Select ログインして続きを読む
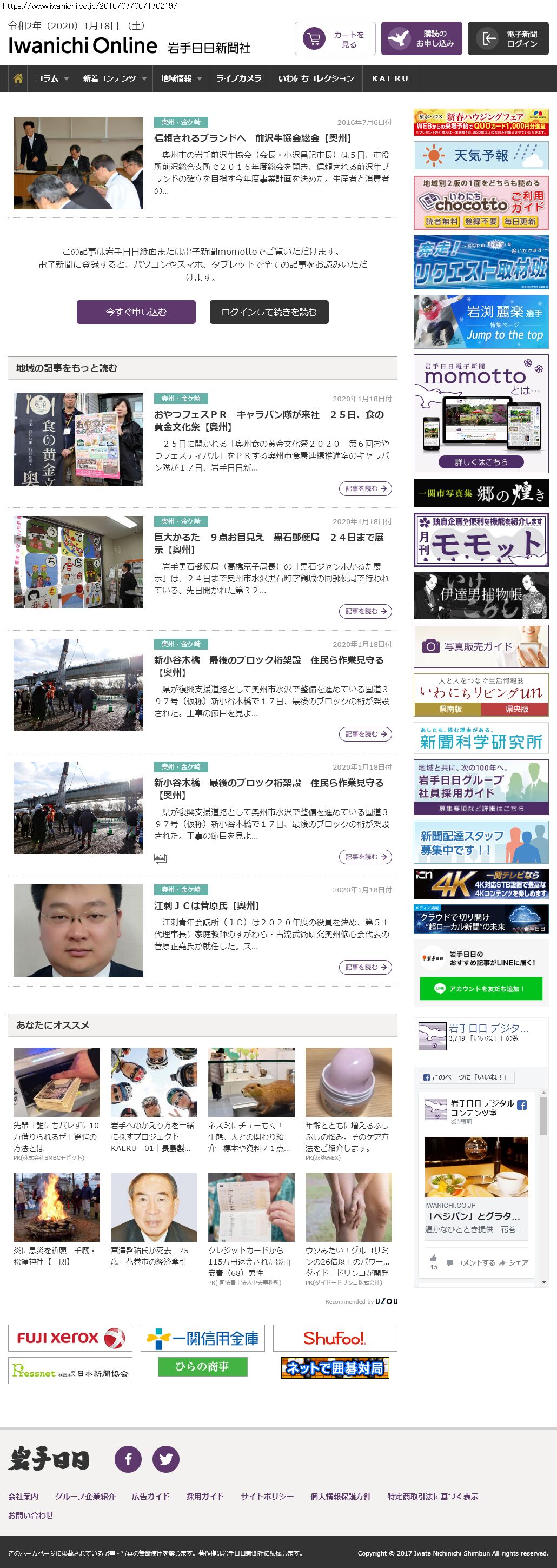Viewport: 557px width, 1568px height. coord(268,312)
